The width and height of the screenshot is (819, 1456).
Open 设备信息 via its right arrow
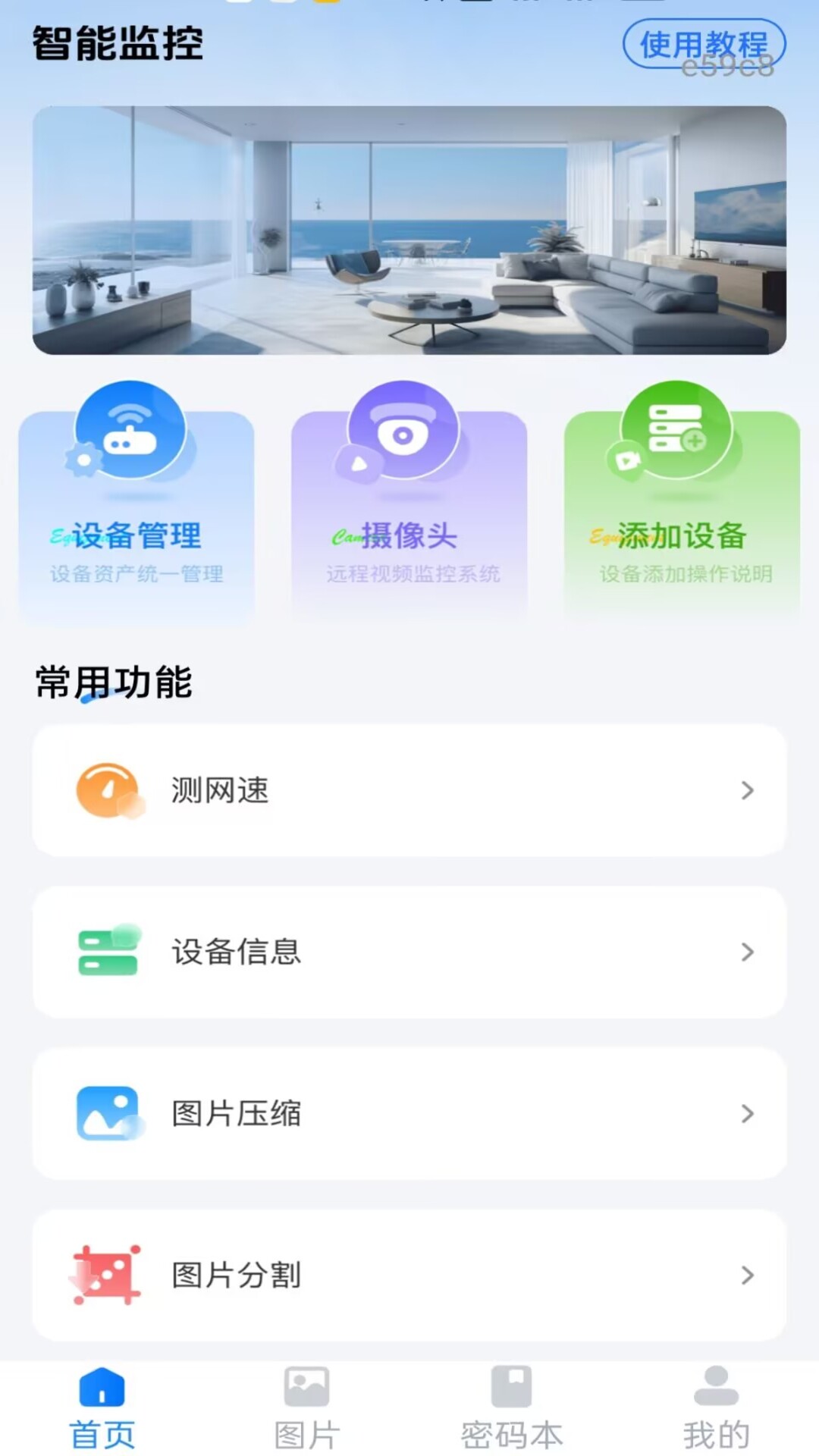(x=747, y=952)
